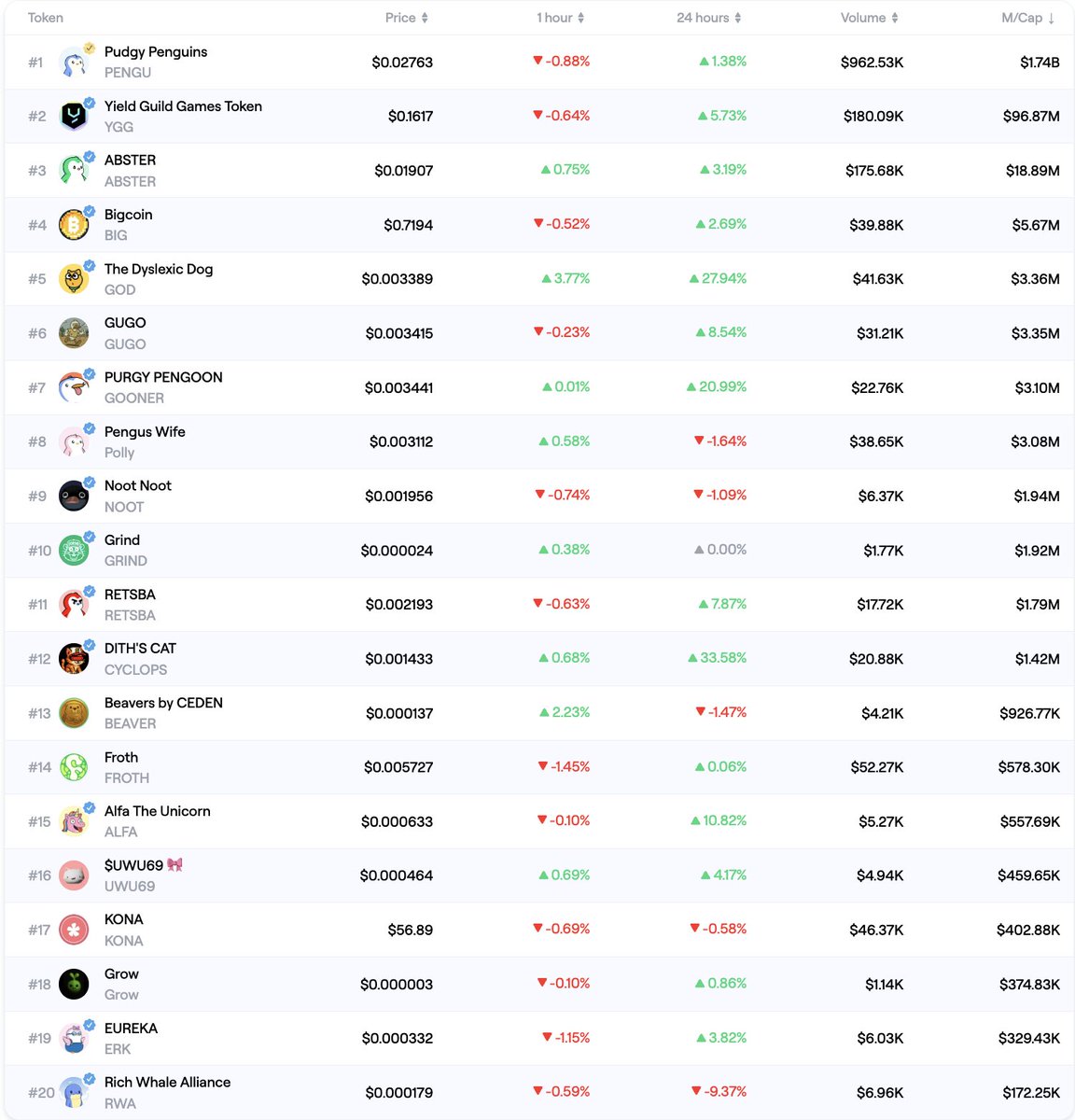1075x1120 pixels.
Task: Select The Dyslexic Dog token
Action: (159, 269)
